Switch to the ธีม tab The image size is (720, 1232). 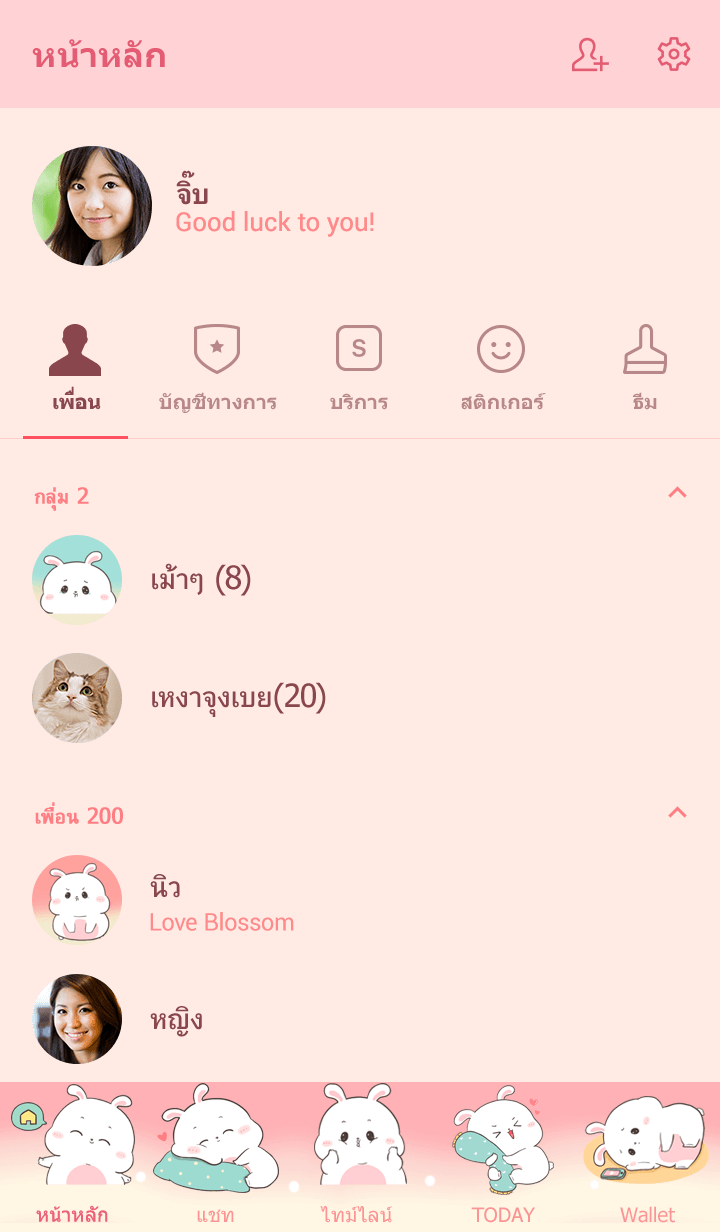[645, 370]
